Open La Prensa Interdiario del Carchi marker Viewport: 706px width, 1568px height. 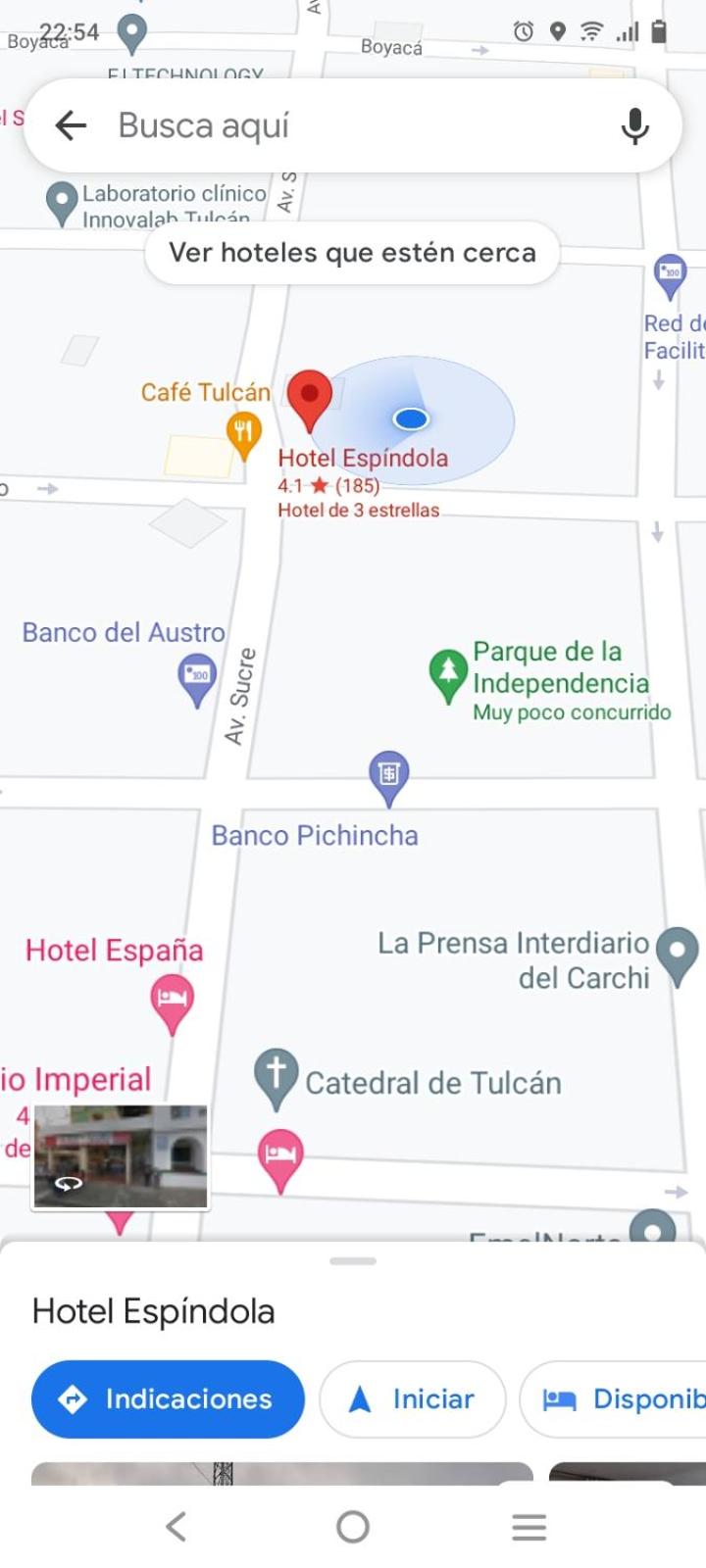(677, 952)
